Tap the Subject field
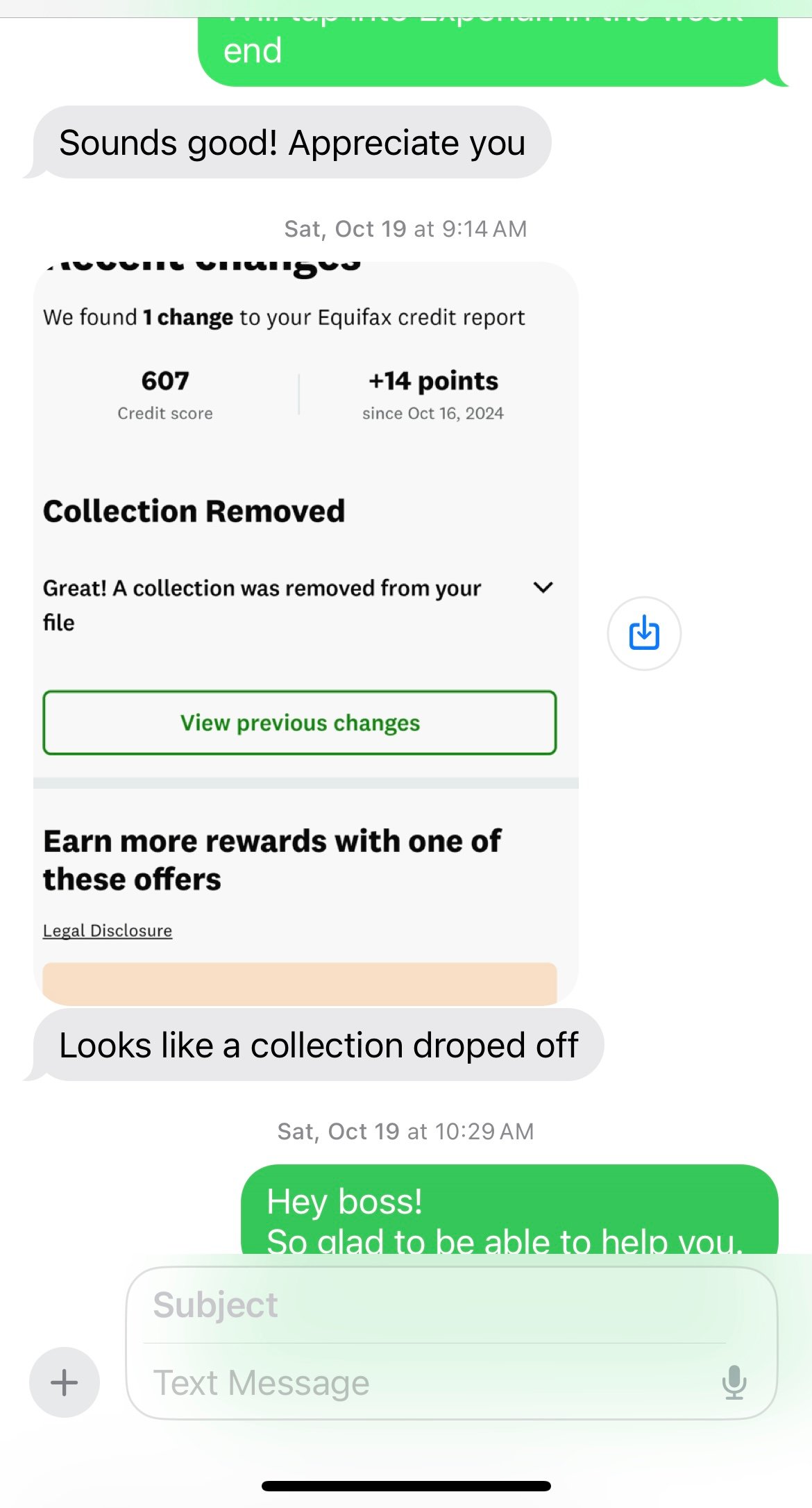The width and height of the screenshot is (812, 1508). [x=430, y=1305]
